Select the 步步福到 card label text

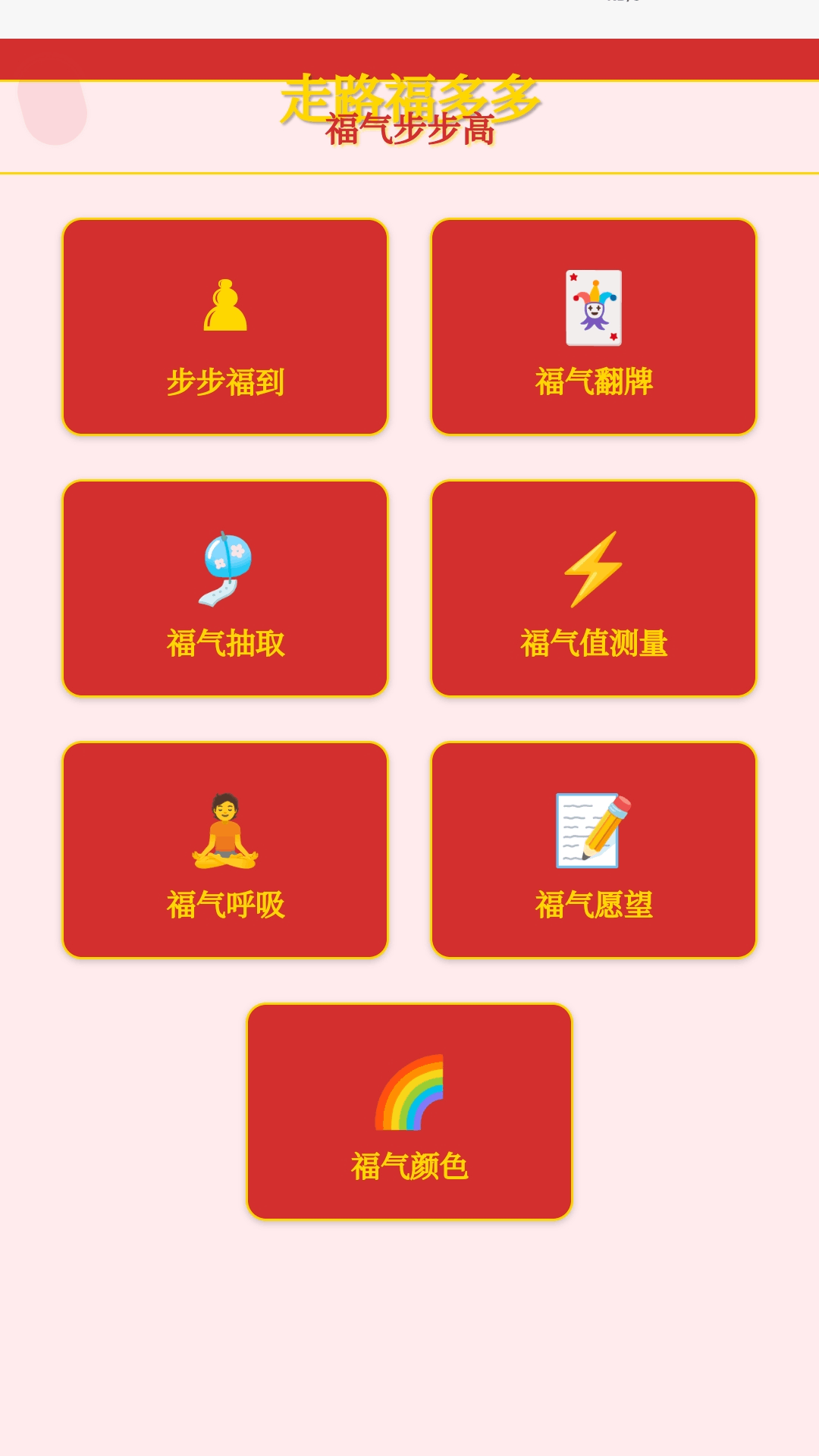coord(224,383)
